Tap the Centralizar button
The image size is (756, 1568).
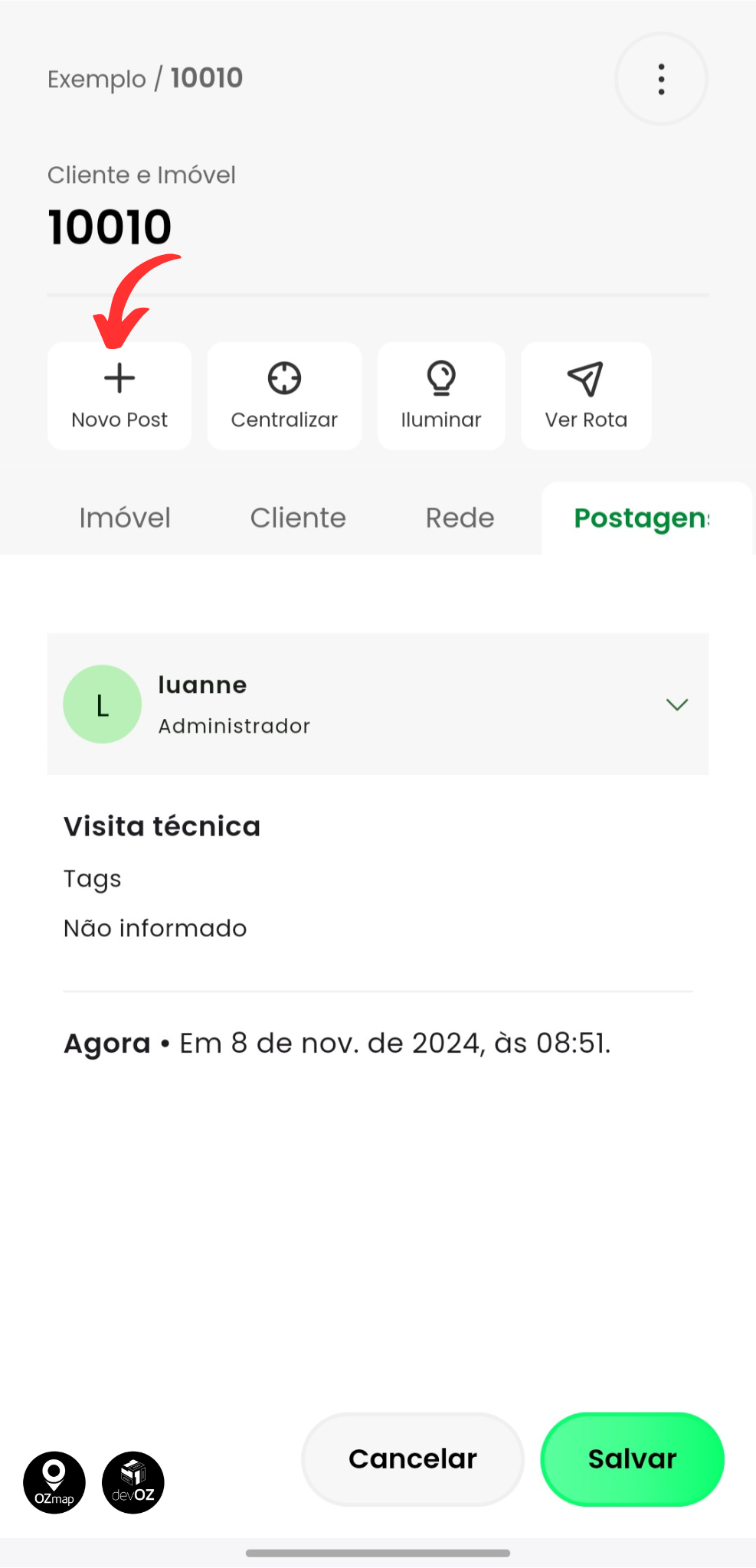[x=284, y=396]
